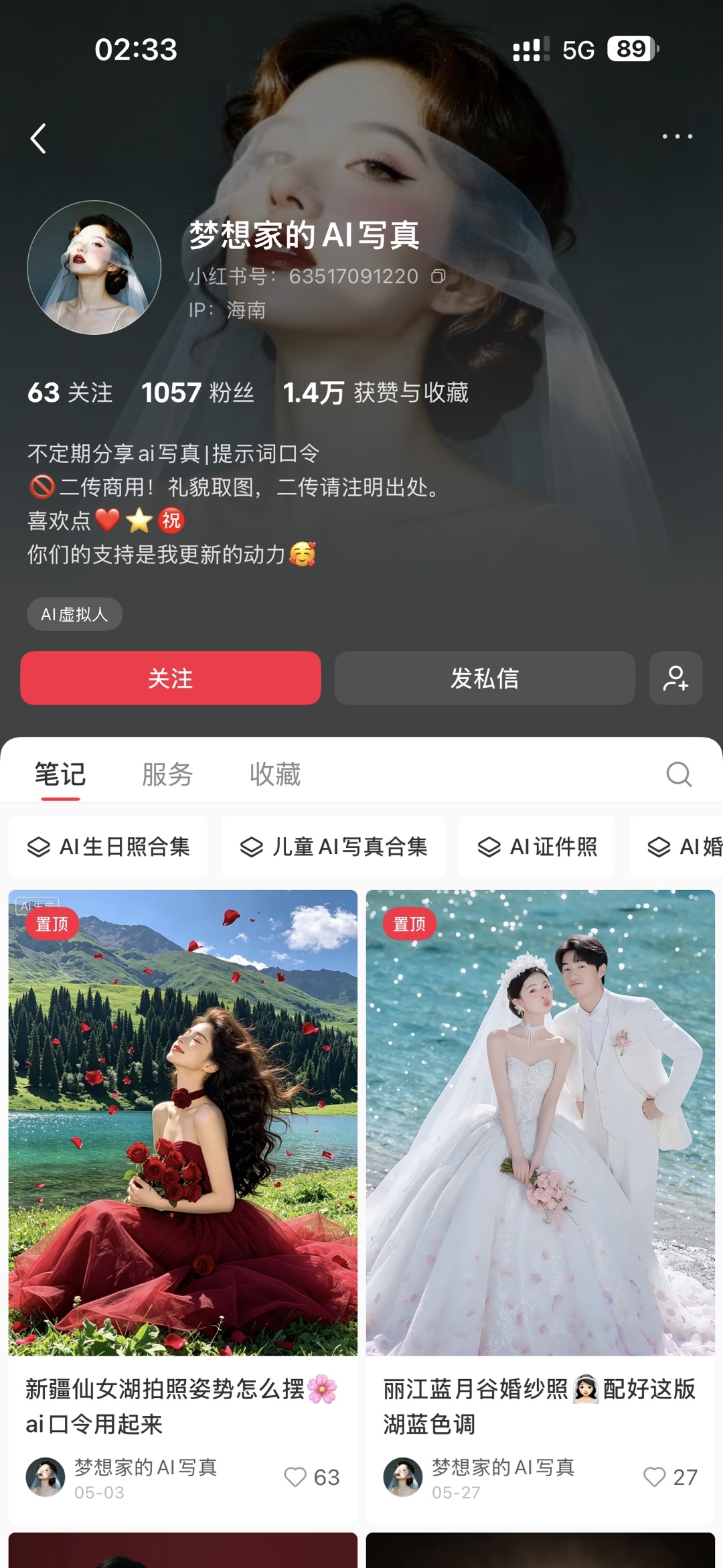Screen dimensions: 723x1568
Task: Send a private message via 发私信
Action: [x=485, y=678]
